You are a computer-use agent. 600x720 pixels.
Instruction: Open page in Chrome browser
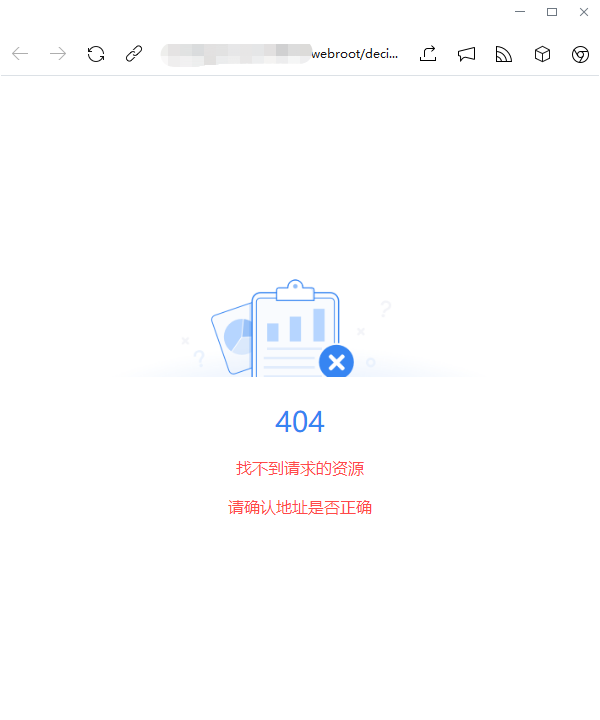coord(580,54)
